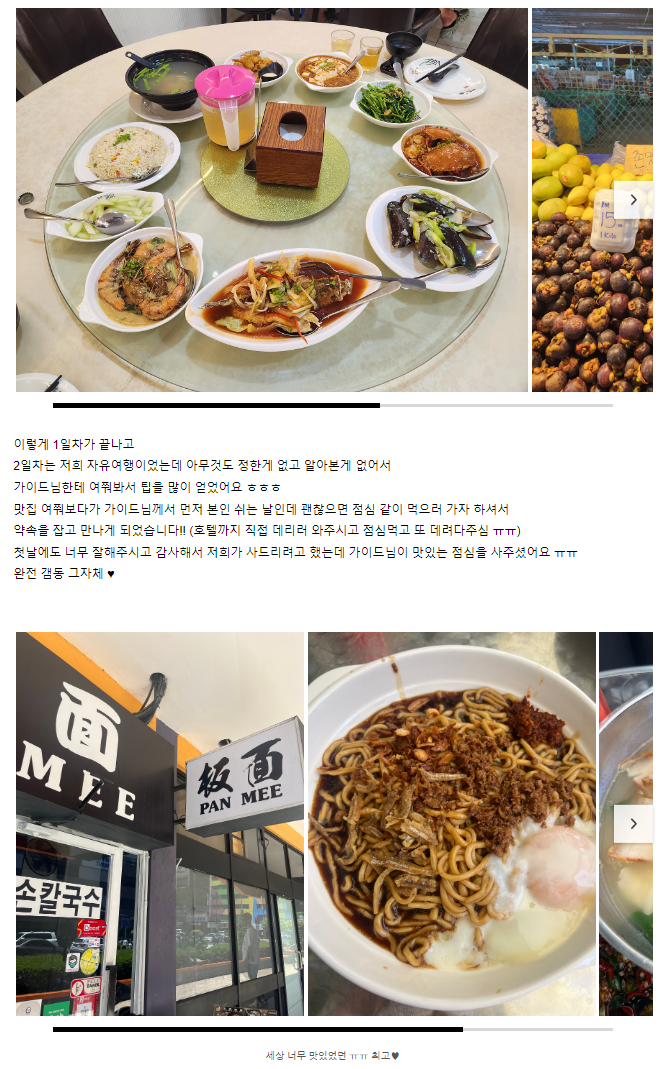Show the next photo in the dinner table carousel
The width and height of the screenshot is (669, 1069).
point(632,200)
